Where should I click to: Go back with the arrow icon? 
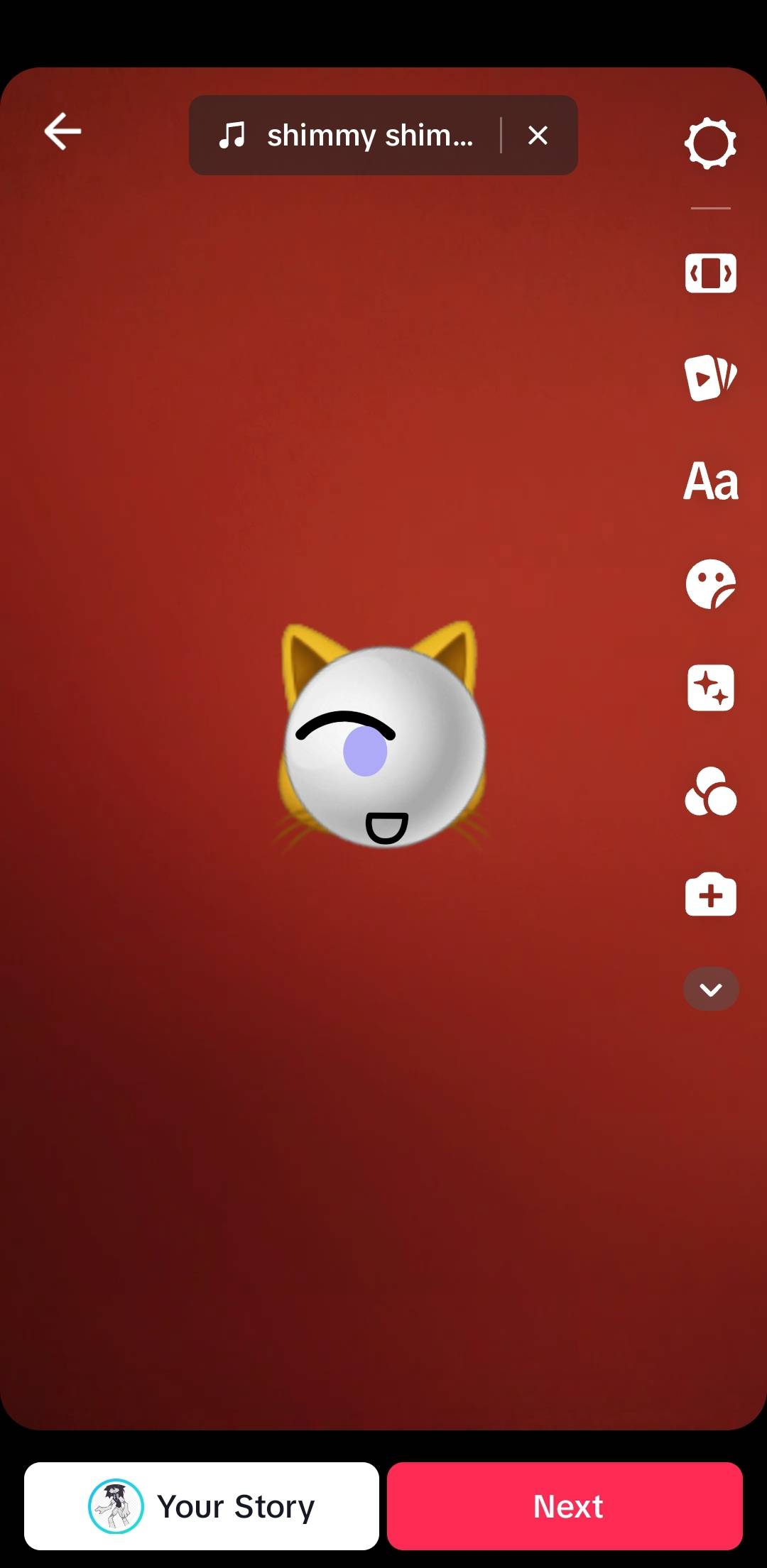click(62, 131)
